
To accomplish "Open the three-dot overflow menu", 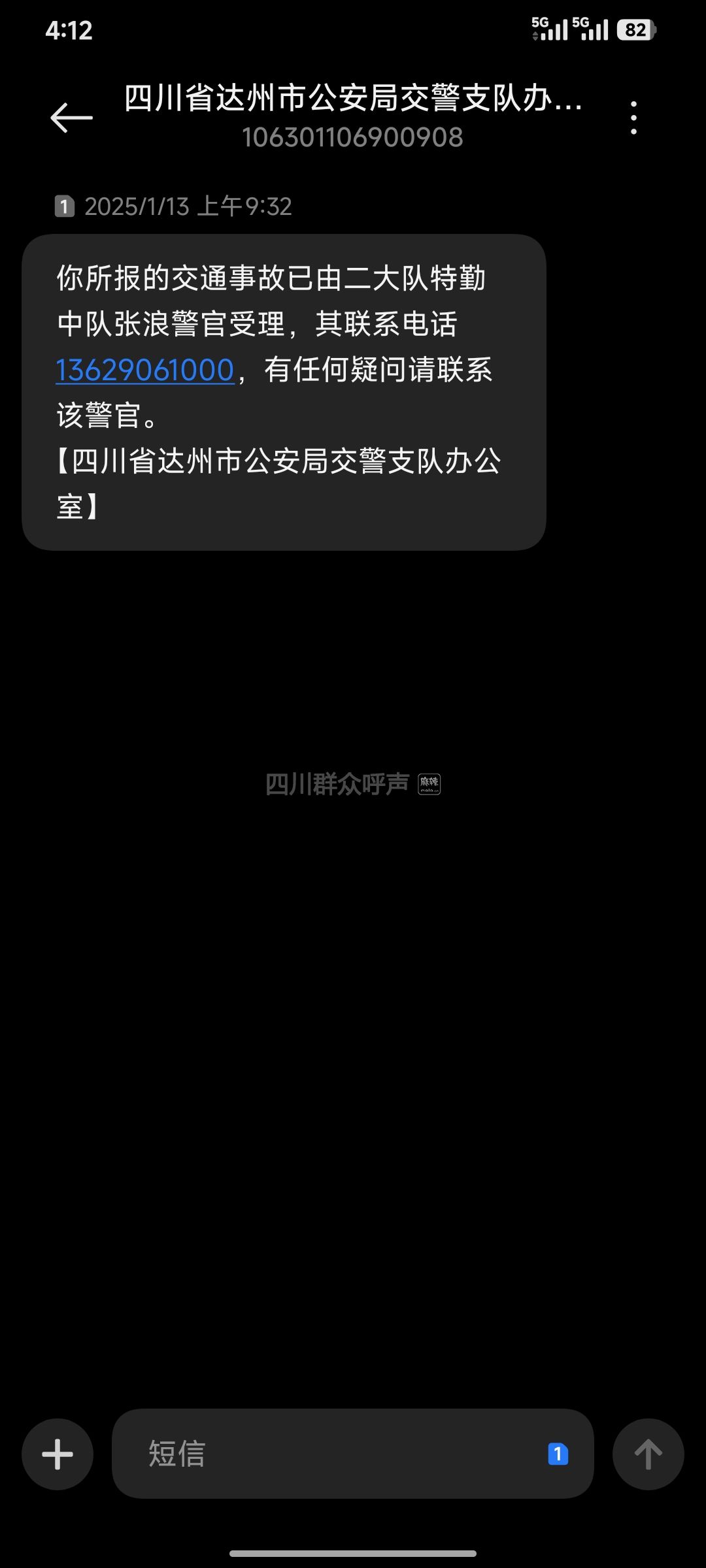I will [x=633, y=118].
